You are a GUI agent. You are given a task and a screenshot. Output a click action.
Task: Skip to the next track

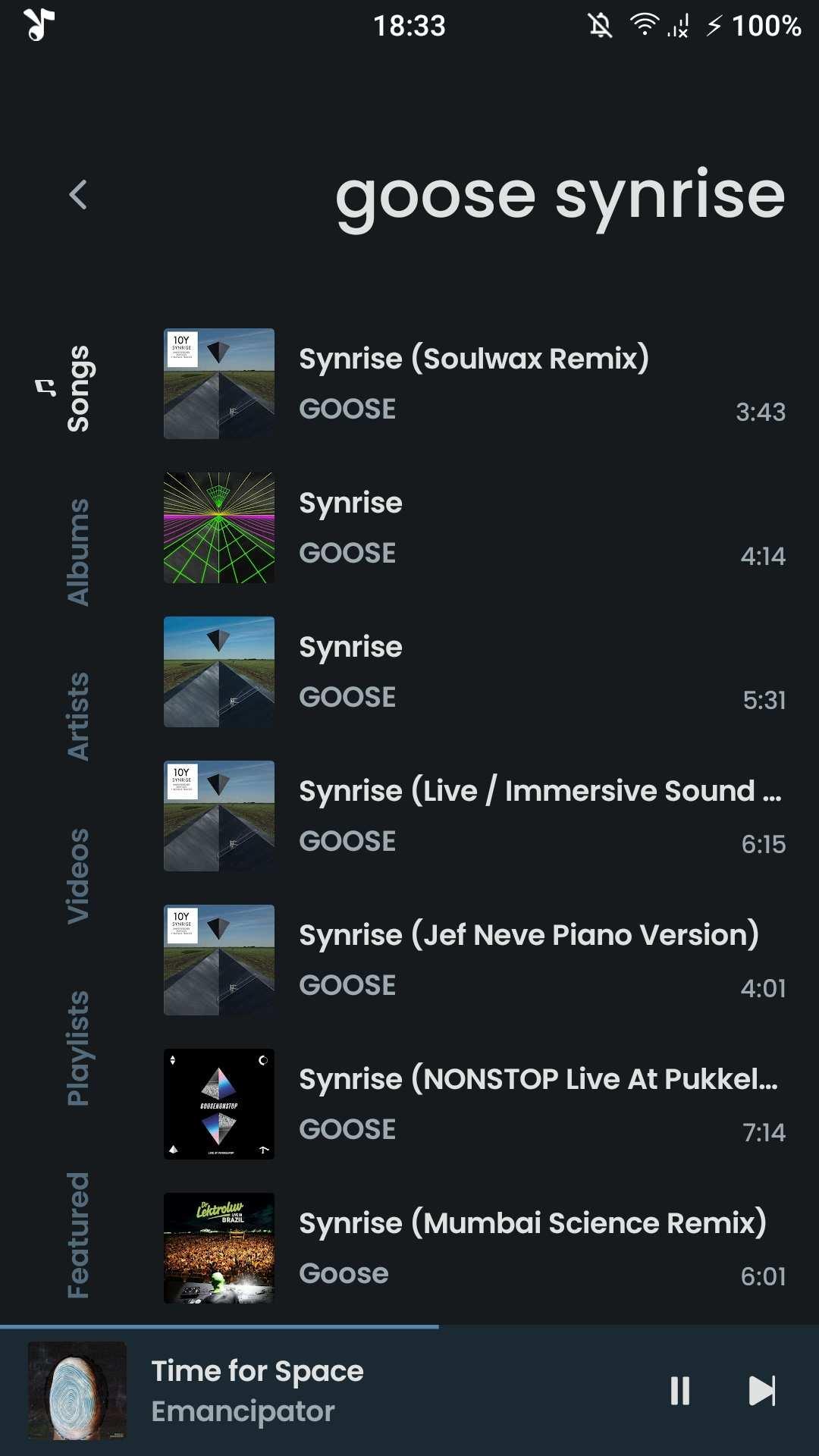click(761, 1391)
